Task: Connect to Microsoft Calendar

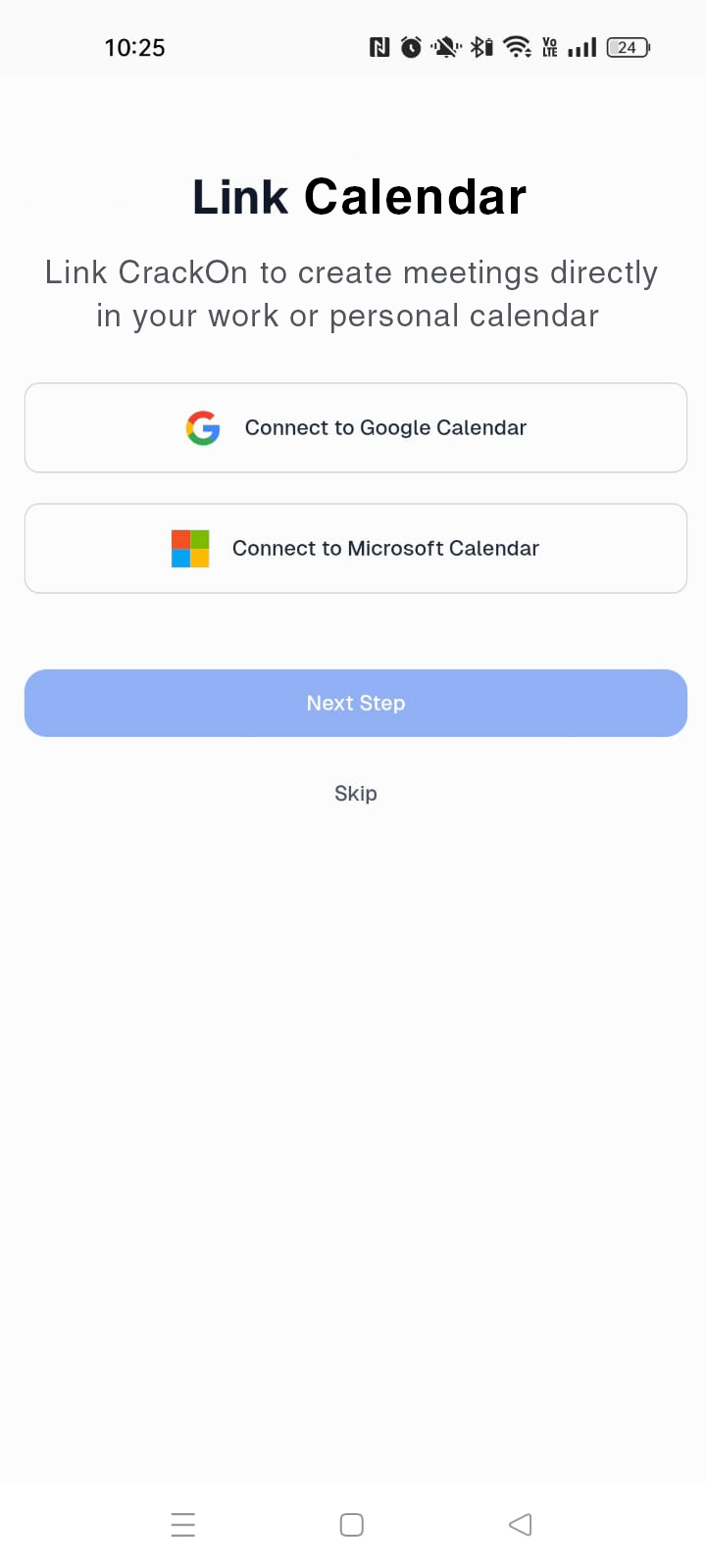Action: click(x=355, y=548)
